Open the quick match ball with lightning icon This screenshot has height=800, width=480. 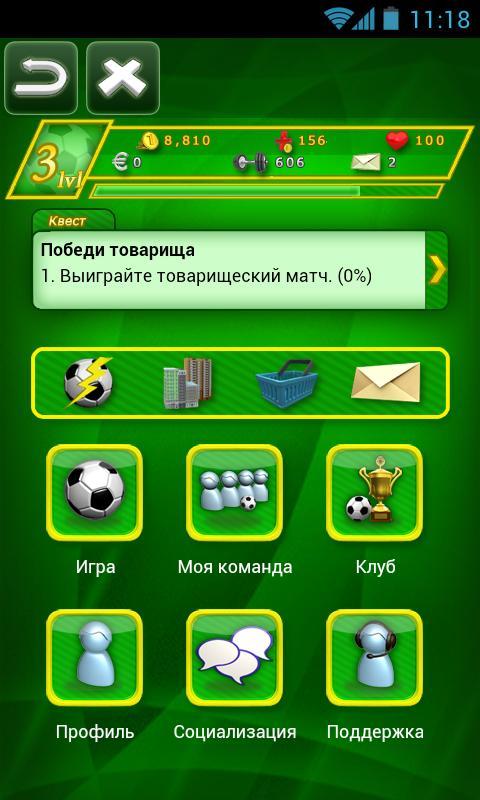(x=88, y=382)
